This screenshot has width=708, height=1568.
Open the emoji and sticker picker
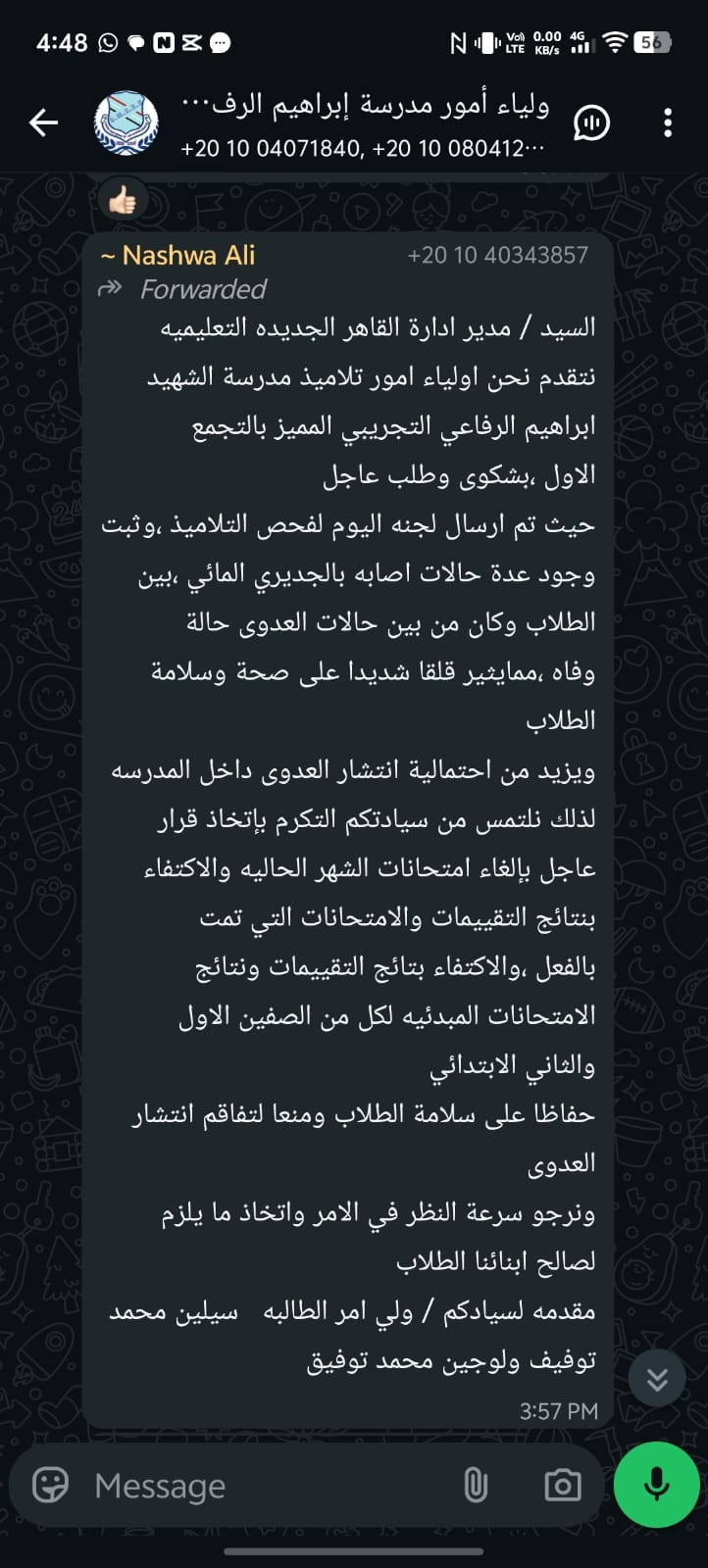51,1486
